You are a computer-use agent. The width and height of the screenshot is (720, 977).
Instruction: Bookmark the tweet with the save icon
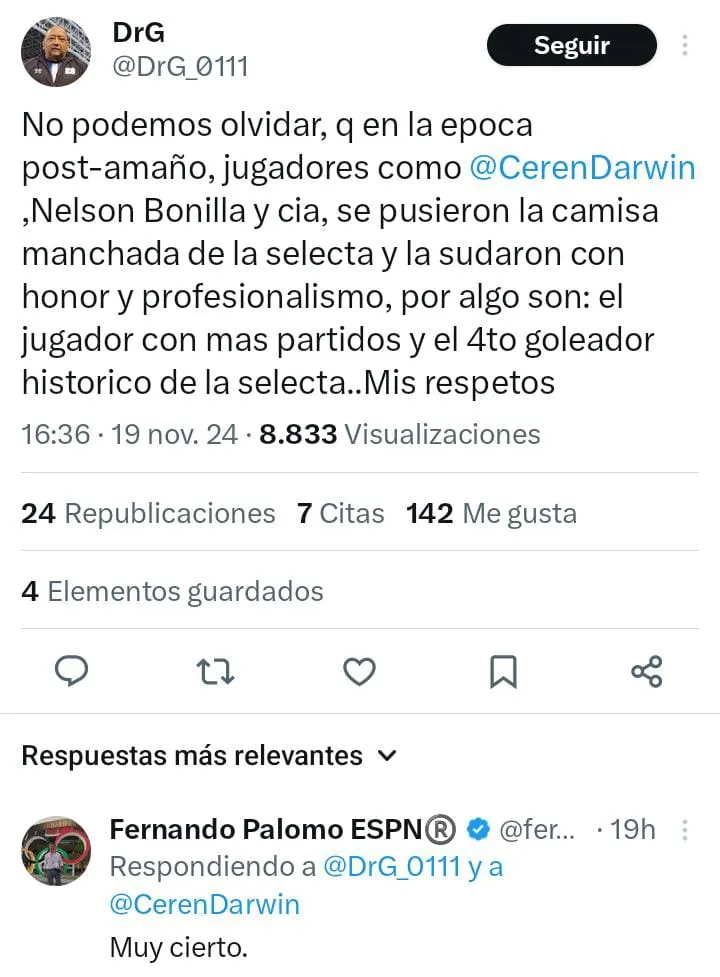click(x=504, y=672)
